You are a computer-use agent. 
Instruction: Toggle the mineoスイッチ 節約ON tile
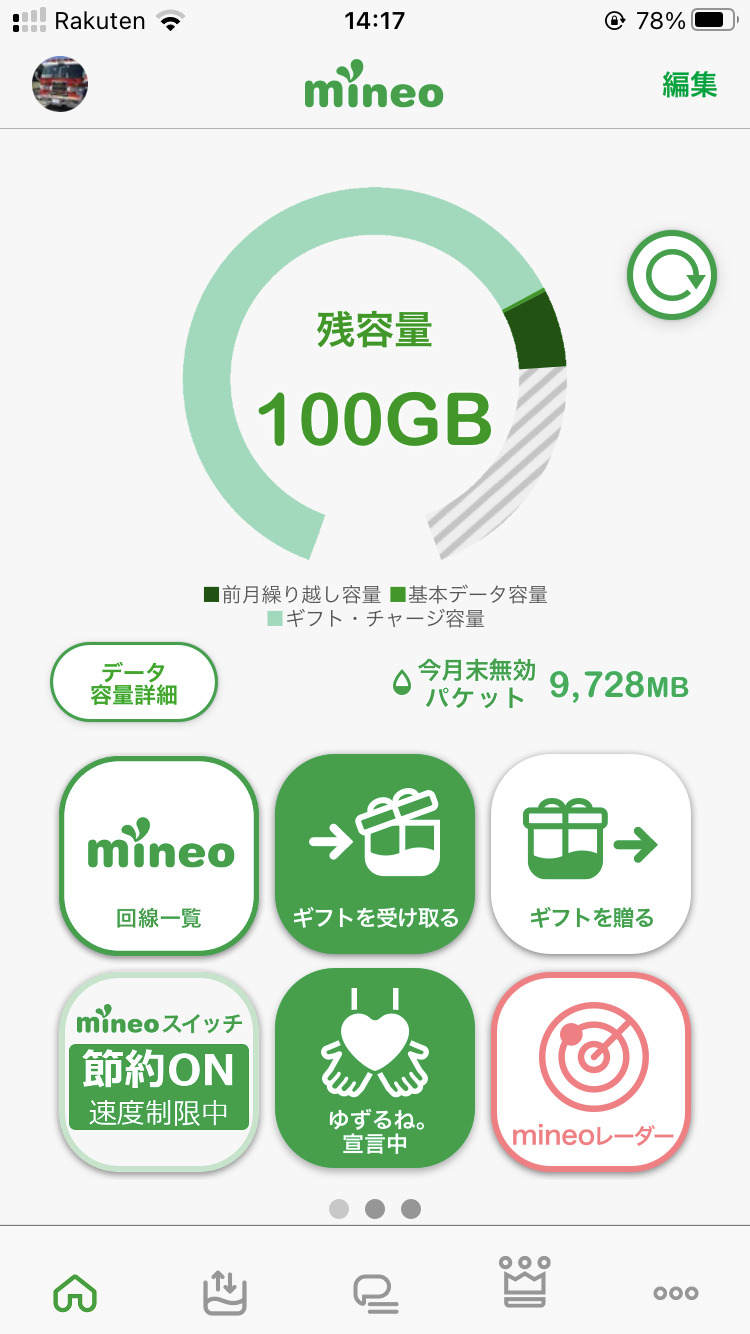pyautogui.click(x=160, y=1070)
